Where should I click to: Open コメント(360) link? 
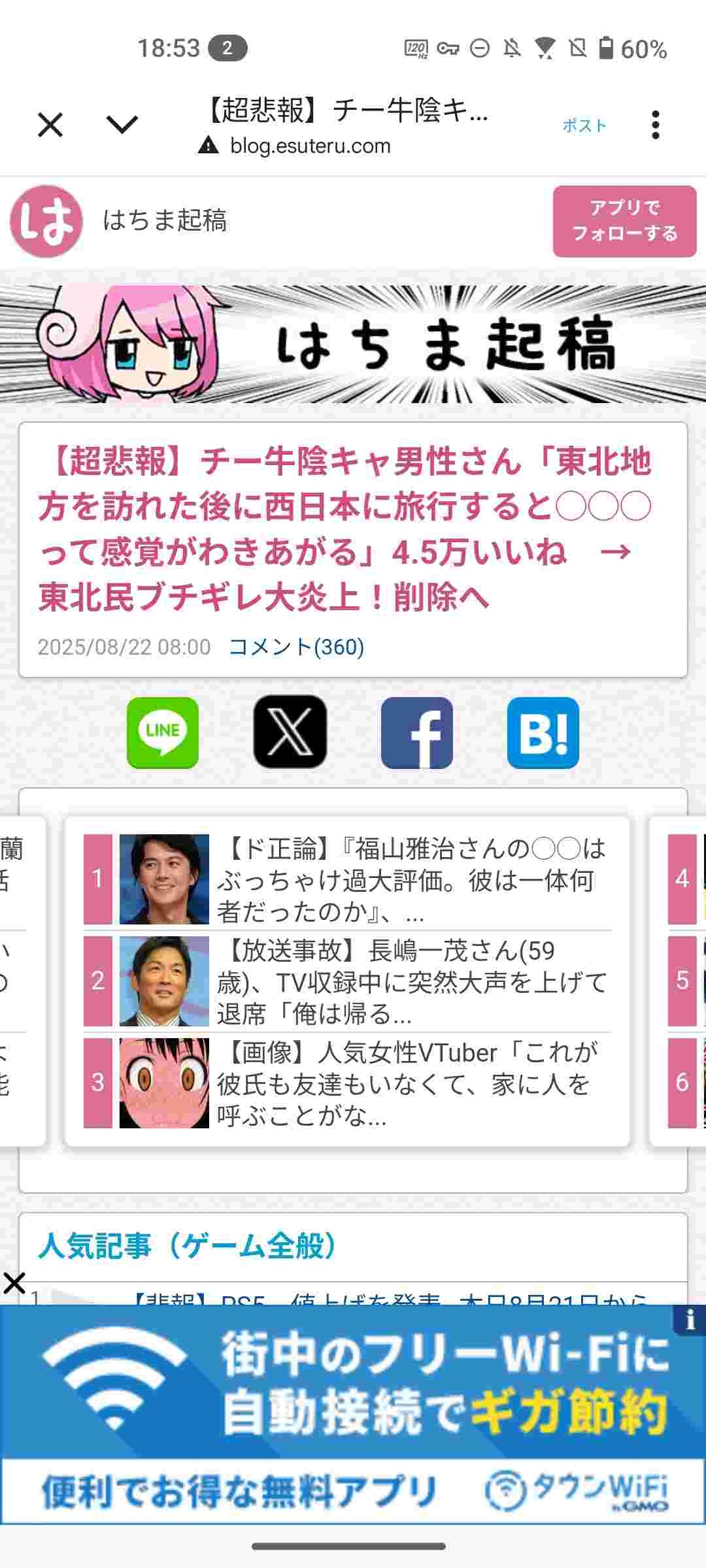296,647
